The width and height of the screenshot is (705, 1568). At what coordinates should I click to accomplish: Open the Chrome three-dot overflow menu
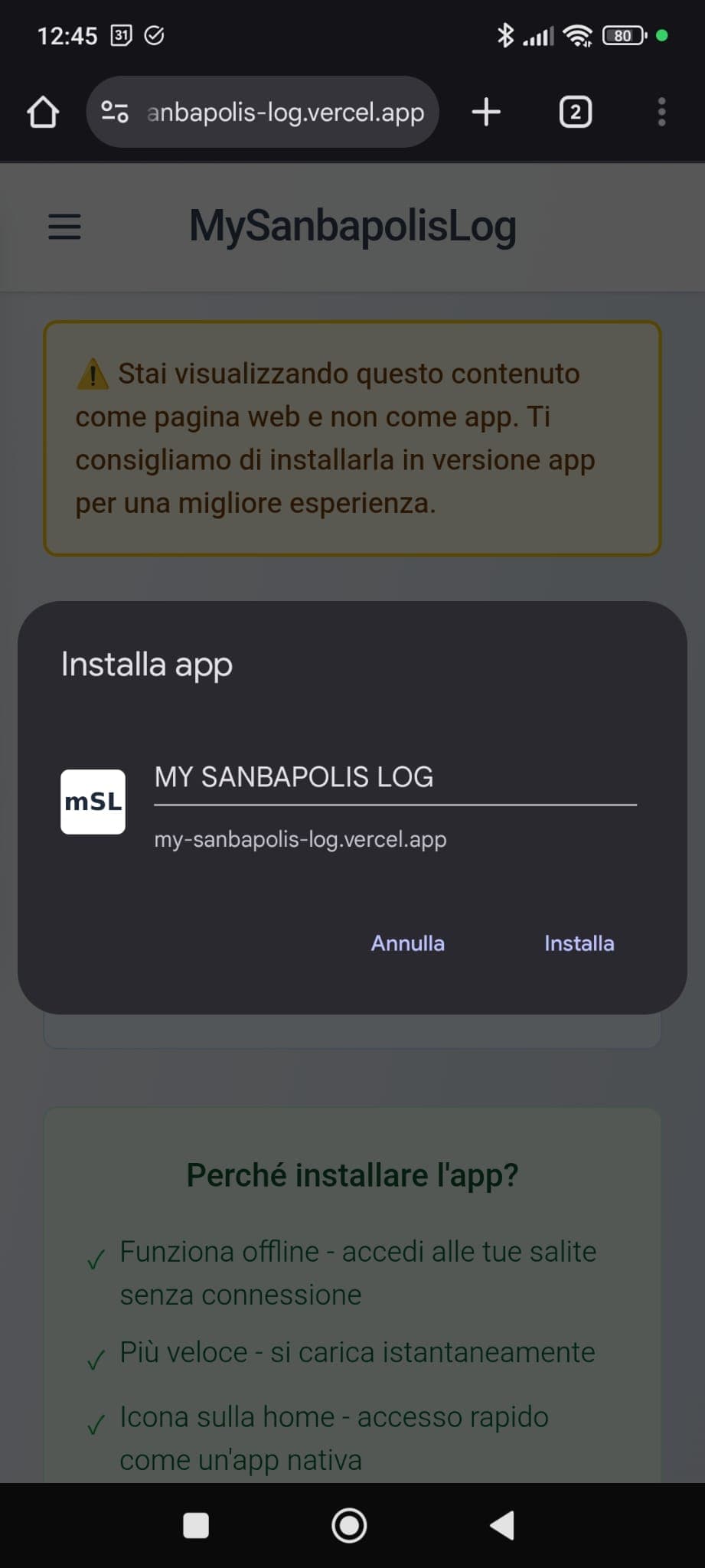pyautogui.click(x=661, y=113)
